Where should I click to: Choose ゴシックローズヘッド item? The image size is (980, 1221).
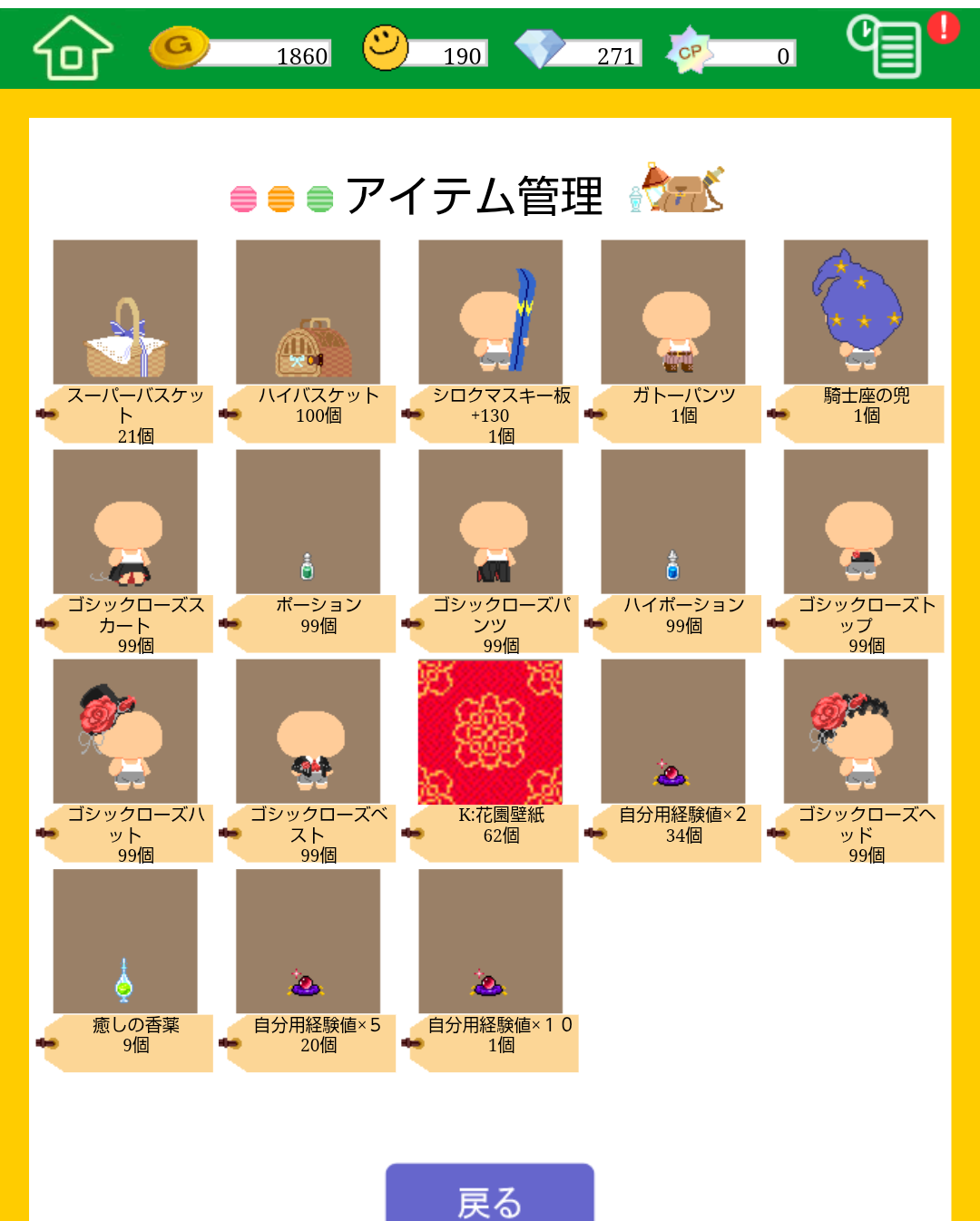click(x=856, y=731)
